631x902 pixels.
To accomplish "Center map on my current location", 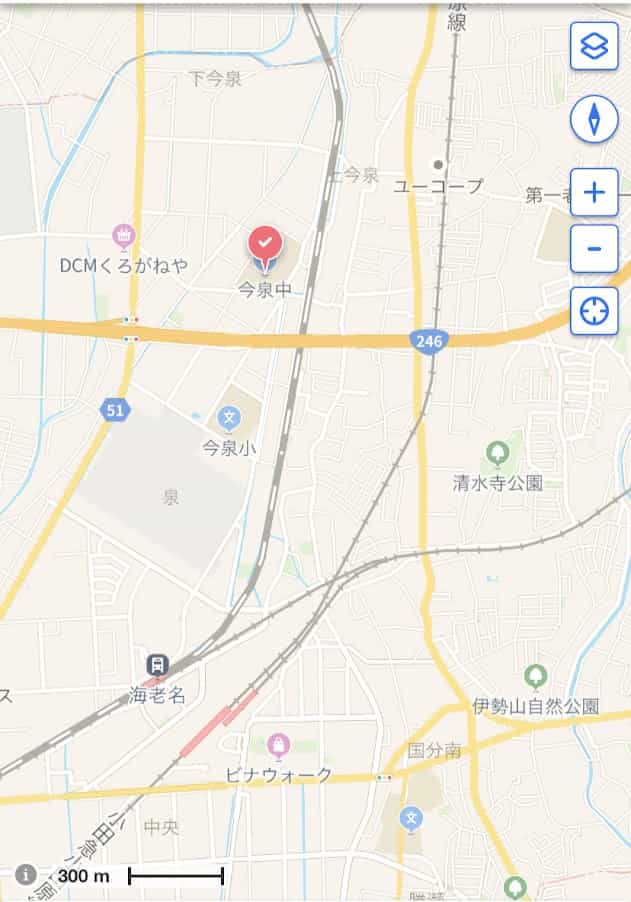I will pyautogui.click(x=594, y=311).
